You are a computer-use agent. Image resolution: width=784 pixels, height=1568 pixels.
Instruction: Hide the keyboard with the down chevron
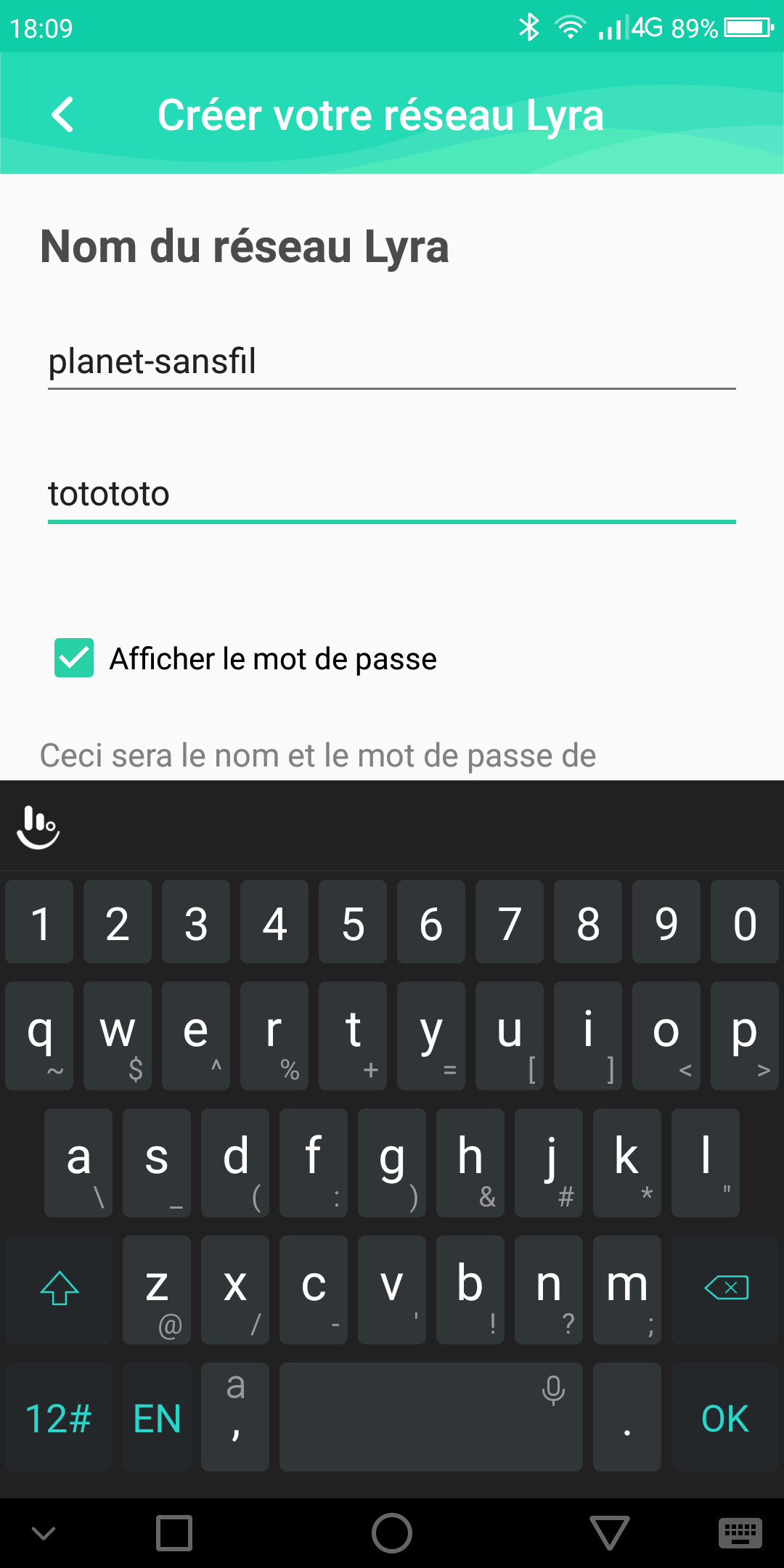click(x=44, y=1533)
